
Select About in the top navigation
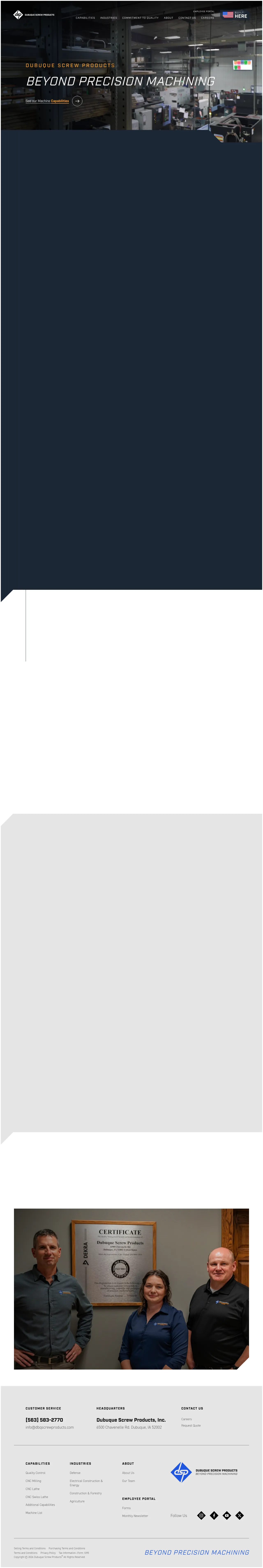click(x=168, y=18)
